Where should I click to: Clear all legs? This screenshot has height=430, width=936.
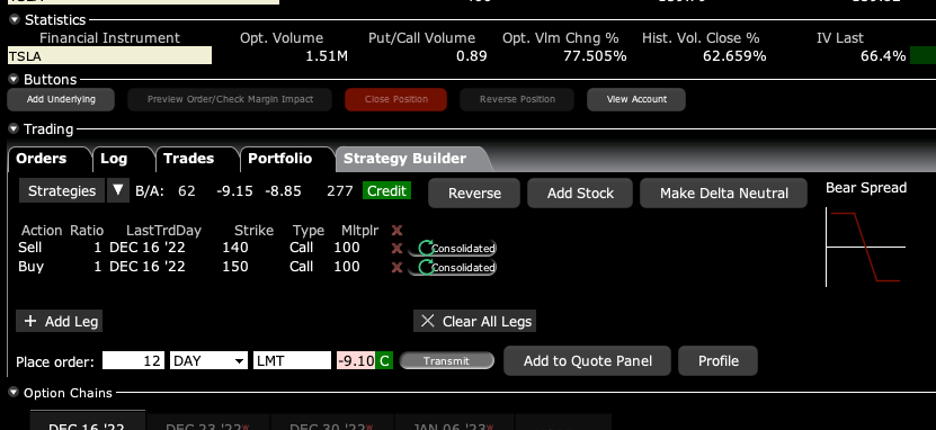point(475,321)
